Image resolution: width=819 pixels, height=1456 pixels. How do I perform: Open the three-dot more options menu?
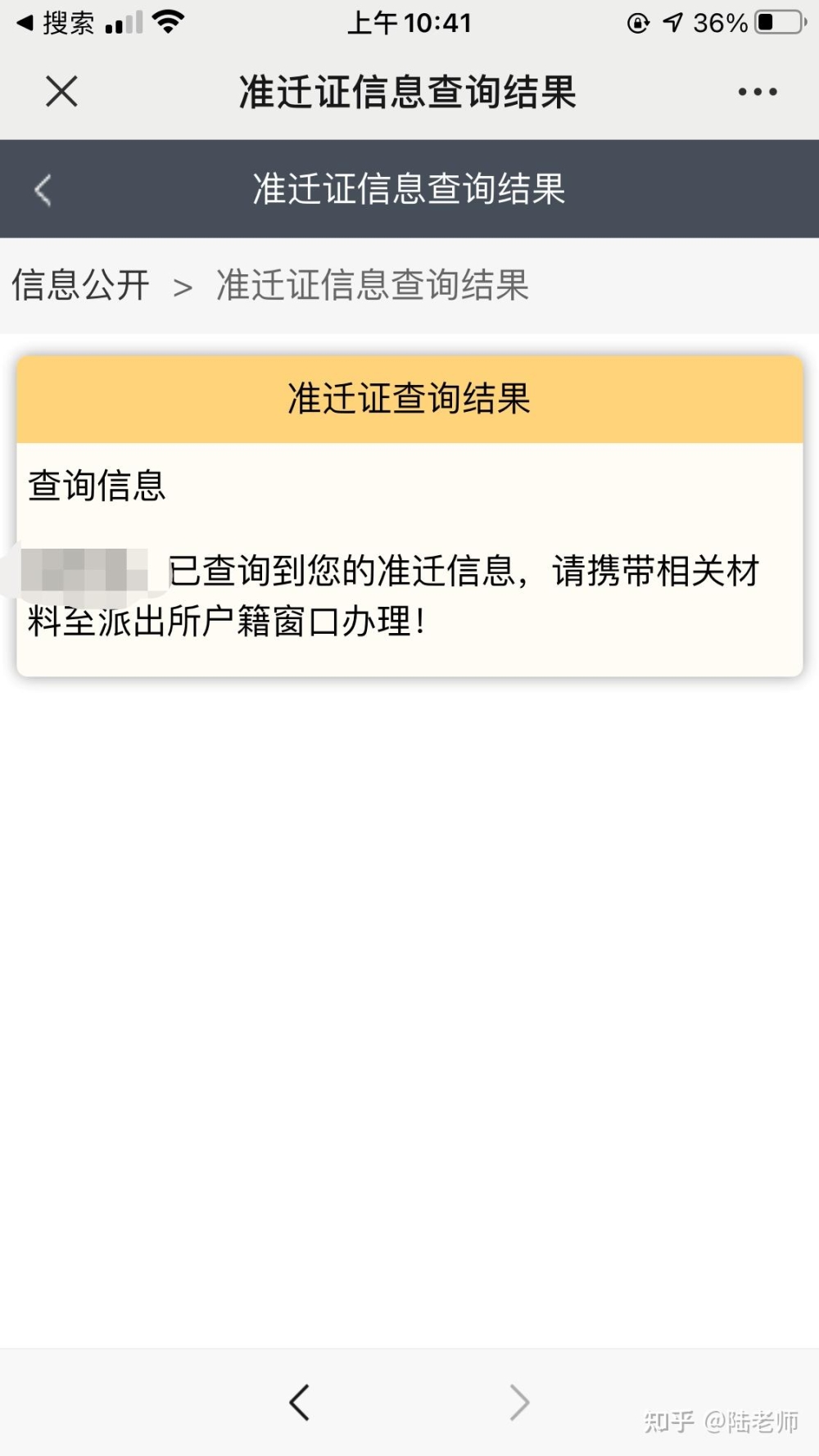coord(758,92)
